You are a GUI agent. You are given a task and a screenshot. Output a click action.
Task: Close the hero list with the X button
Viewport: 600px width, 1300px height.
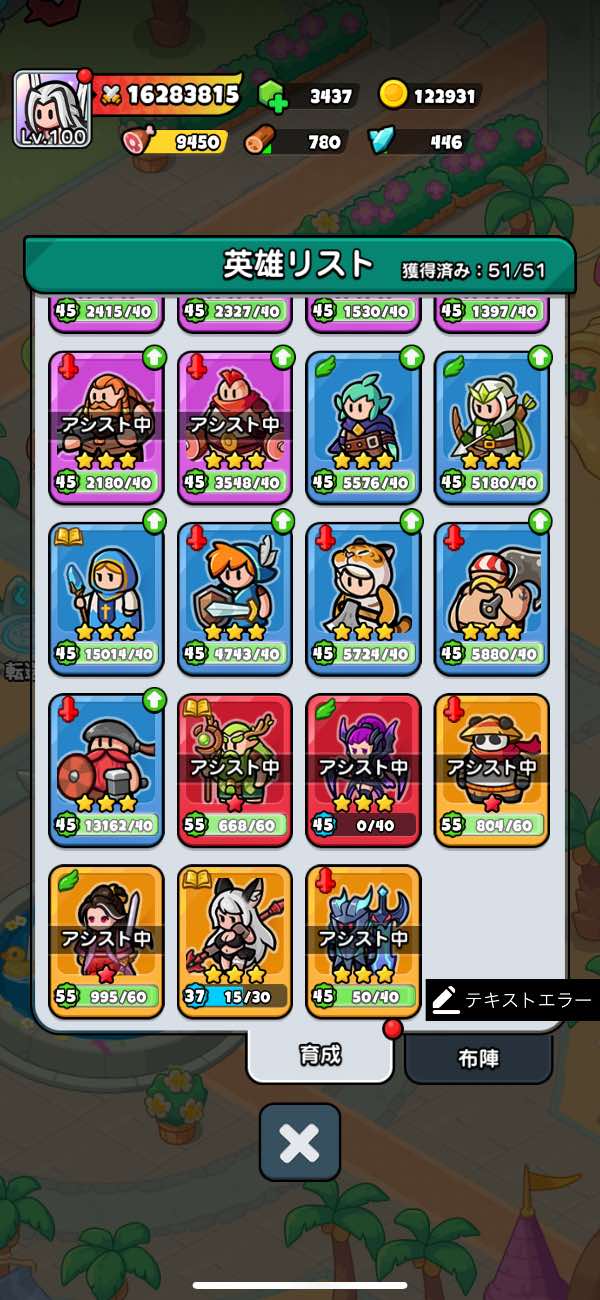299,1142
